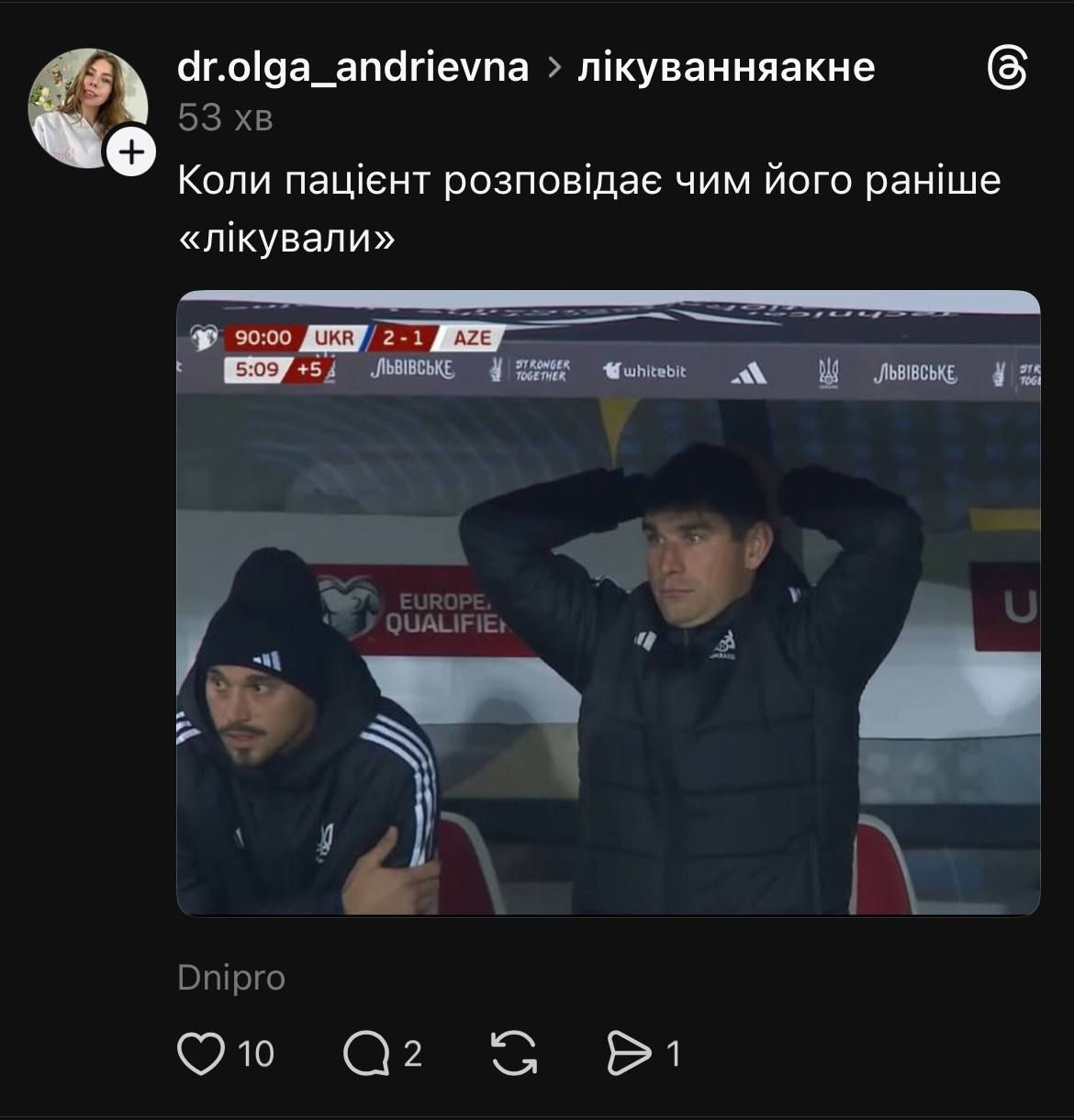The height and width of the screenshot is (1120, 1074).
Task: View the football bench photo full screen
Action: pos(608,603)
